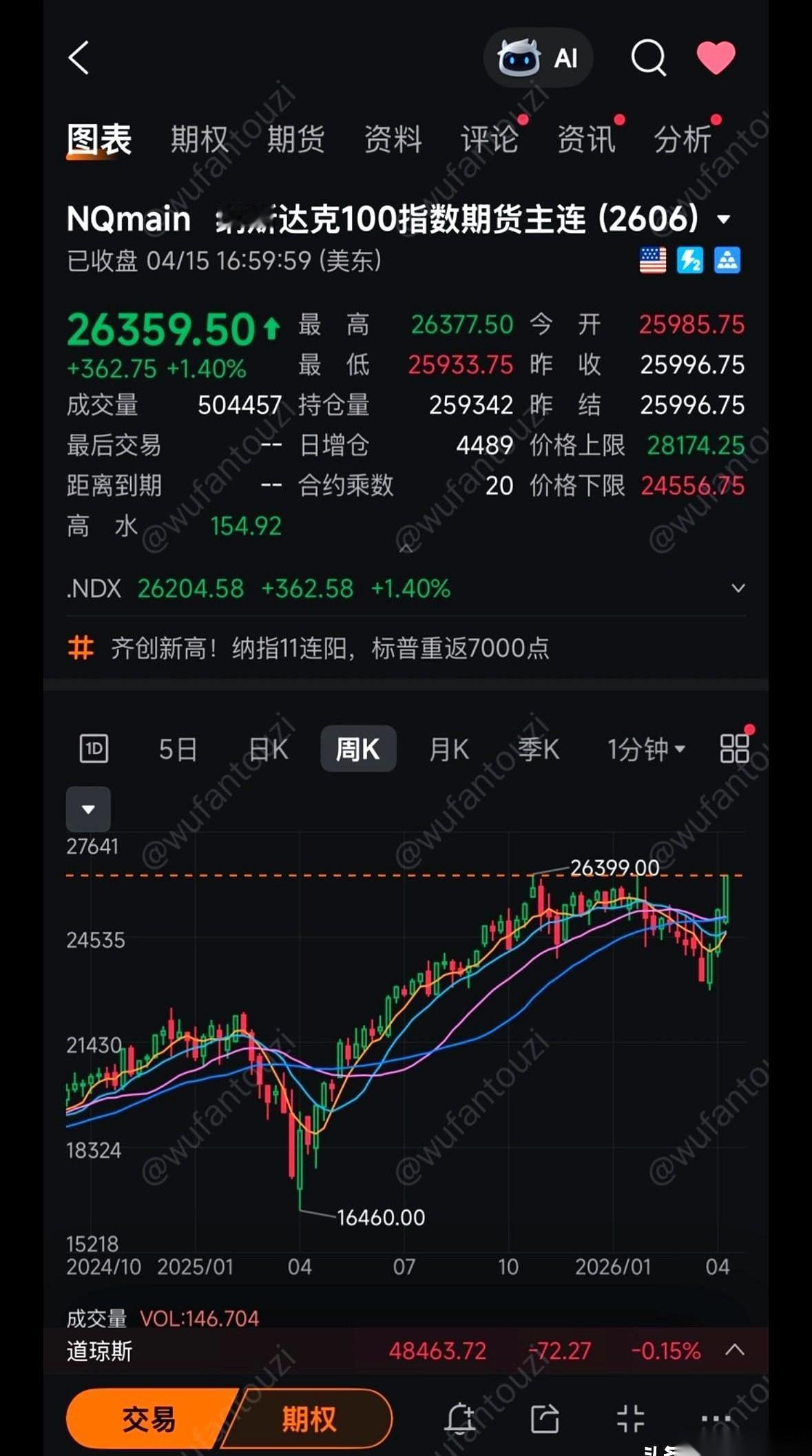Open the 纳指11连阳 news headline
Screen dimensions: 812x1456
tap(329, 647)
